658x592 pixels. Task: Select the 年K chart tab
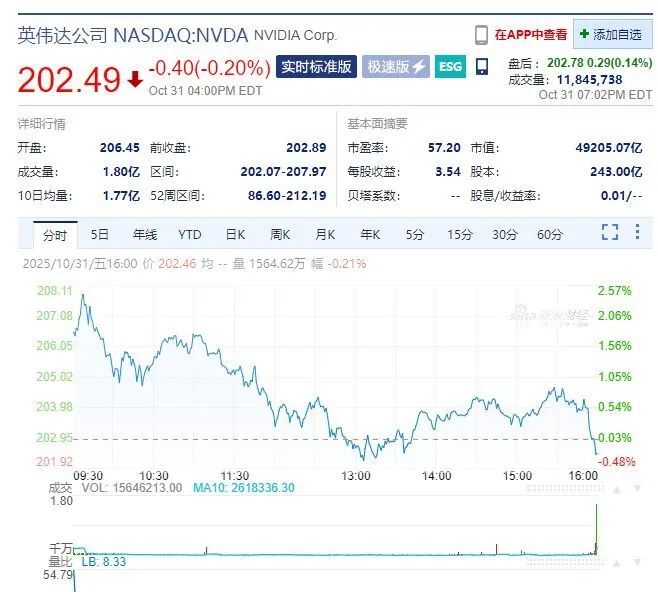pos(370,235)
